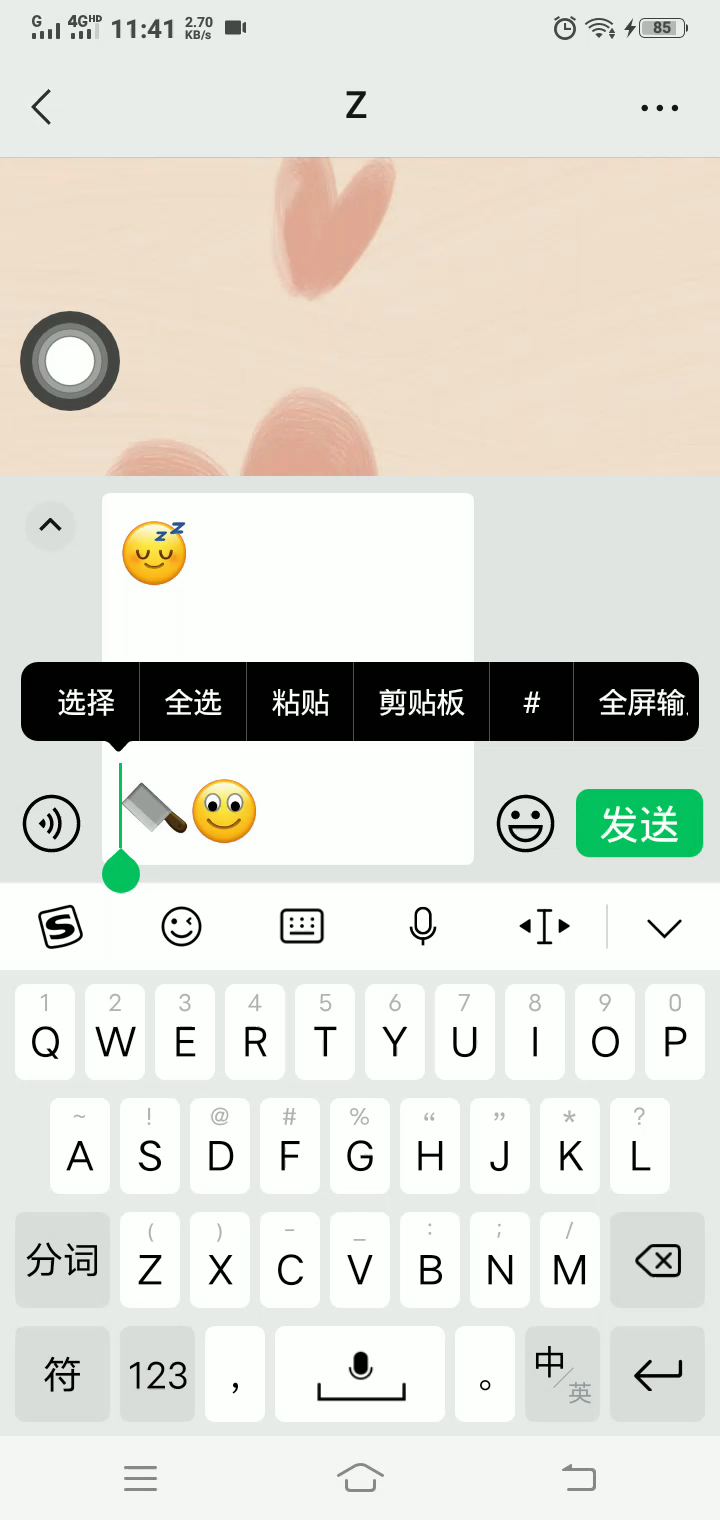This screenshot has height=1520, width=720.
Task: Open the cursor movement tool
Action: click(x=544, y=927)
